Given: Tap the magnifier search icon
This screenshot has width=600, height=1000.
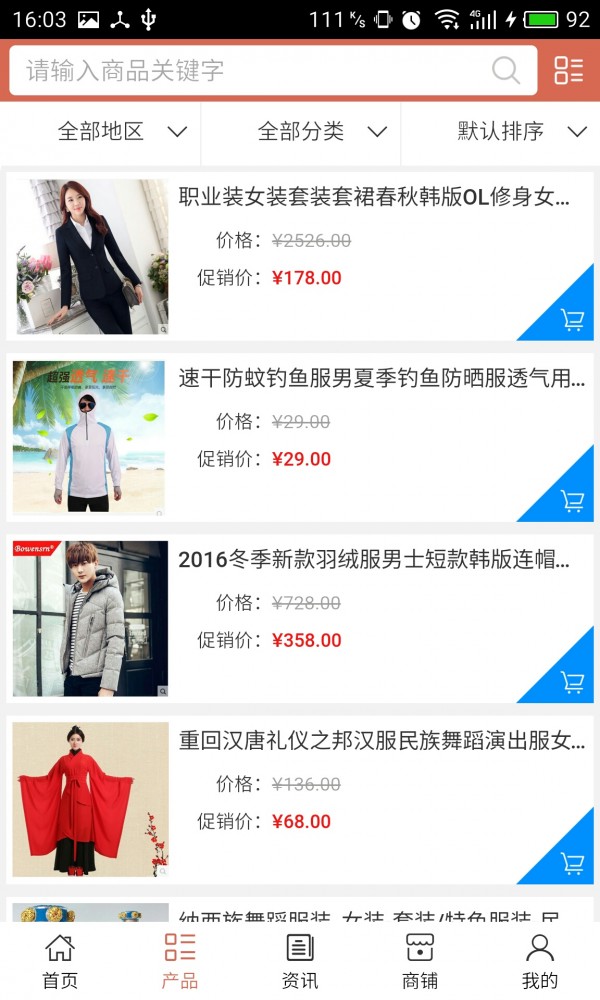Looking at the screenshot, I should [506, 71].
